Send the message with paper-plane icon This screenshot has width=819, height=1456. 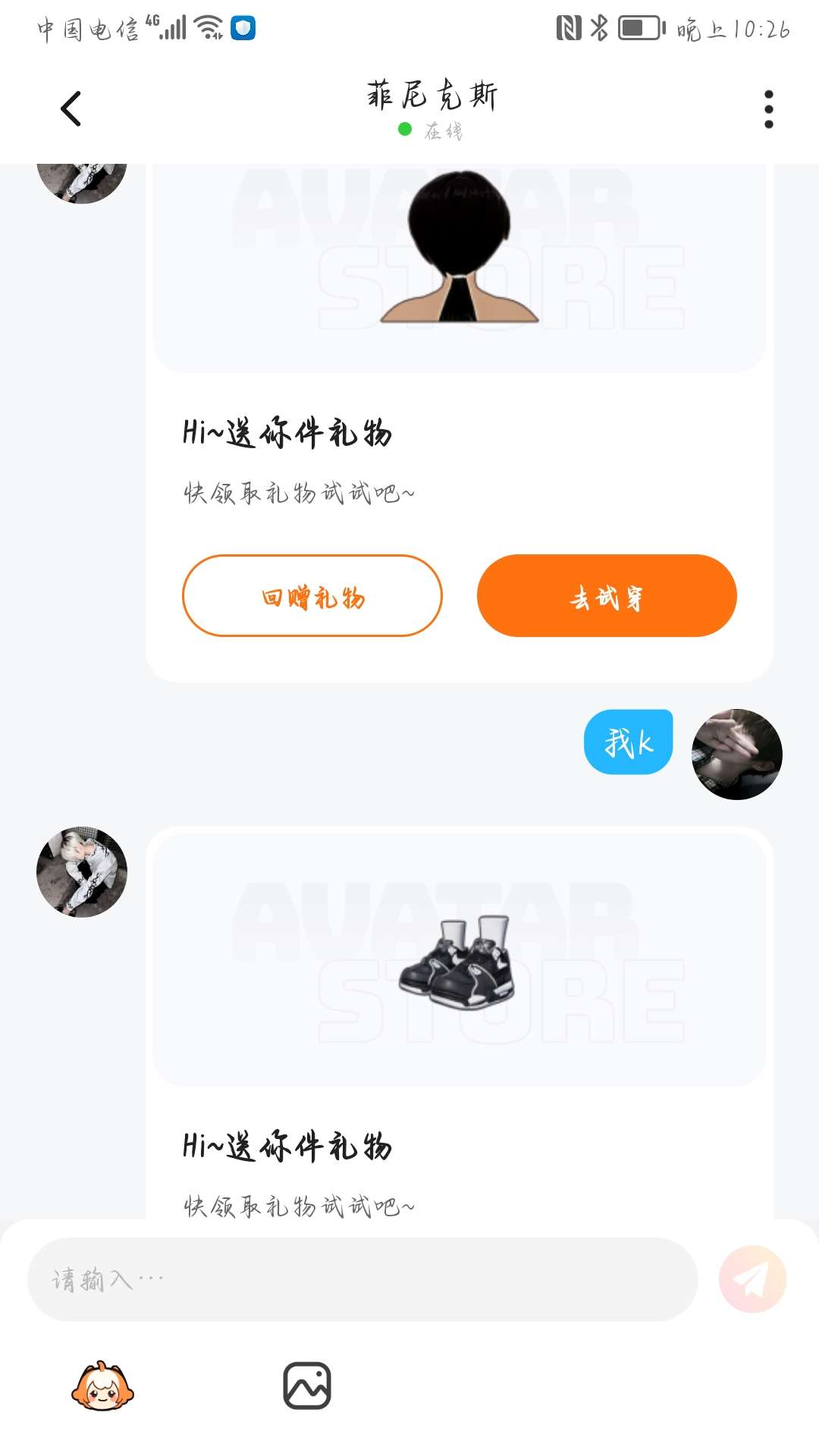(x=752, y=1279)
